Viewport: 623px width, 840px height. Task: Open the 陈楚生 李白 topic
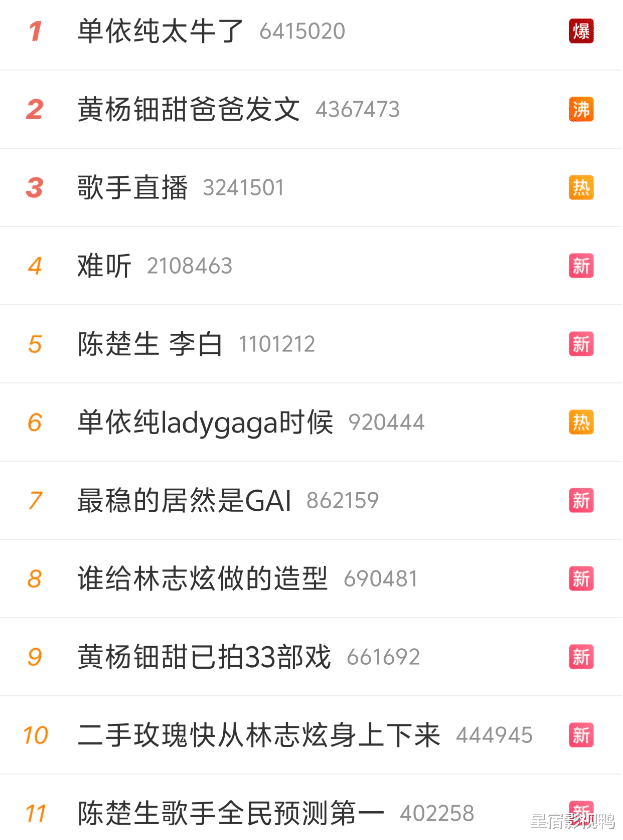coord(150,344)
